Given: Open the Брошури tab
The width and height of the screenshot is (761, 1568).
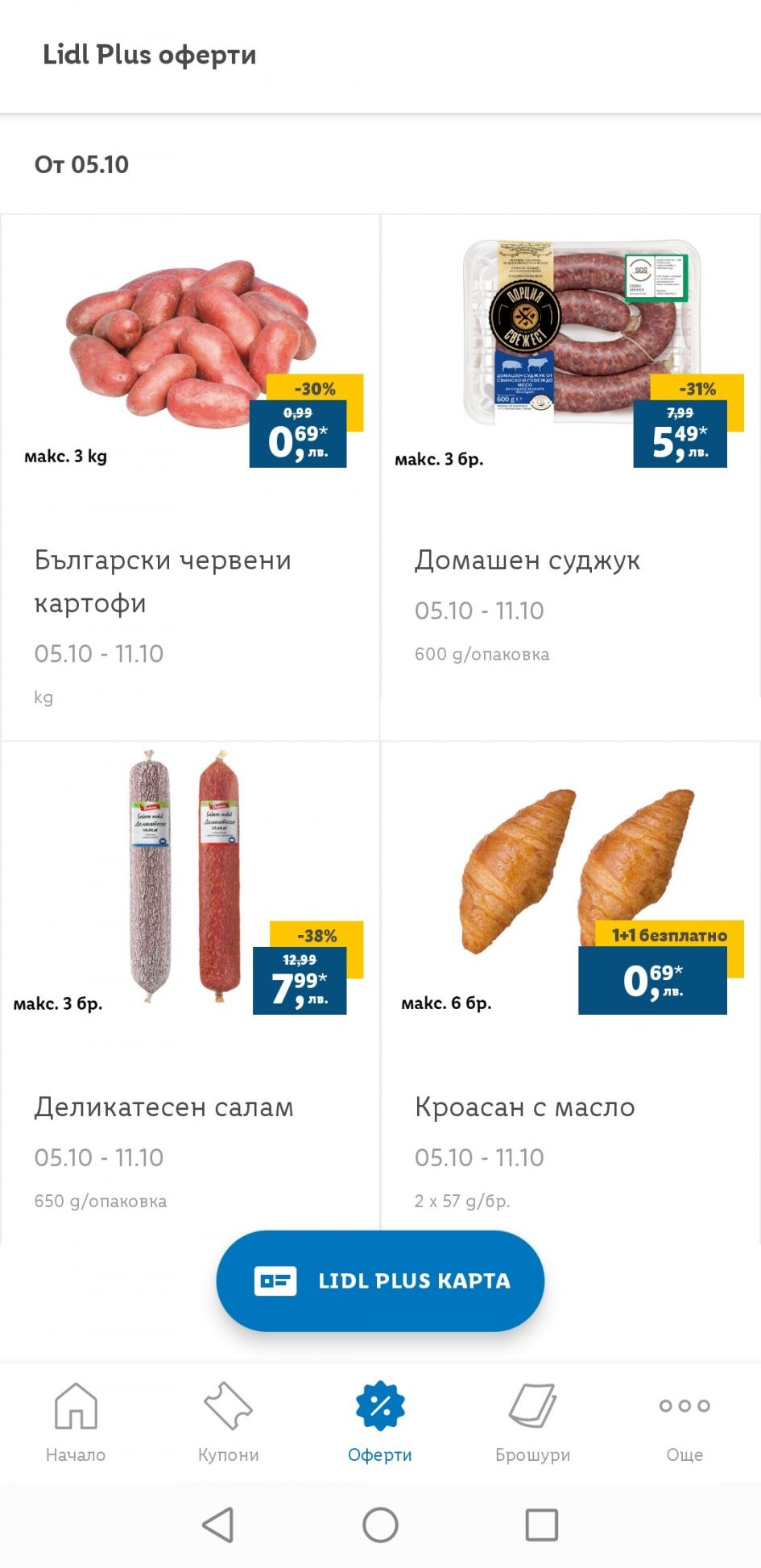Looking at the screenshot, I should 532,1421.
